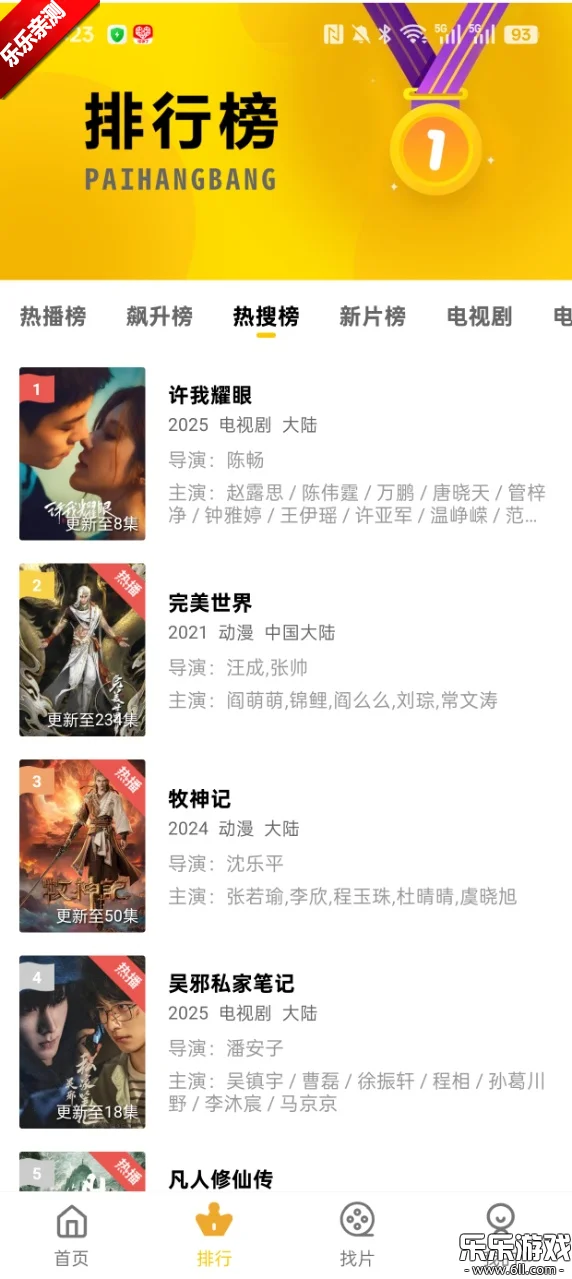Go to the 首页 tab
The width and height of the screenshot is (572, 1279).
tap(71, 1235)
